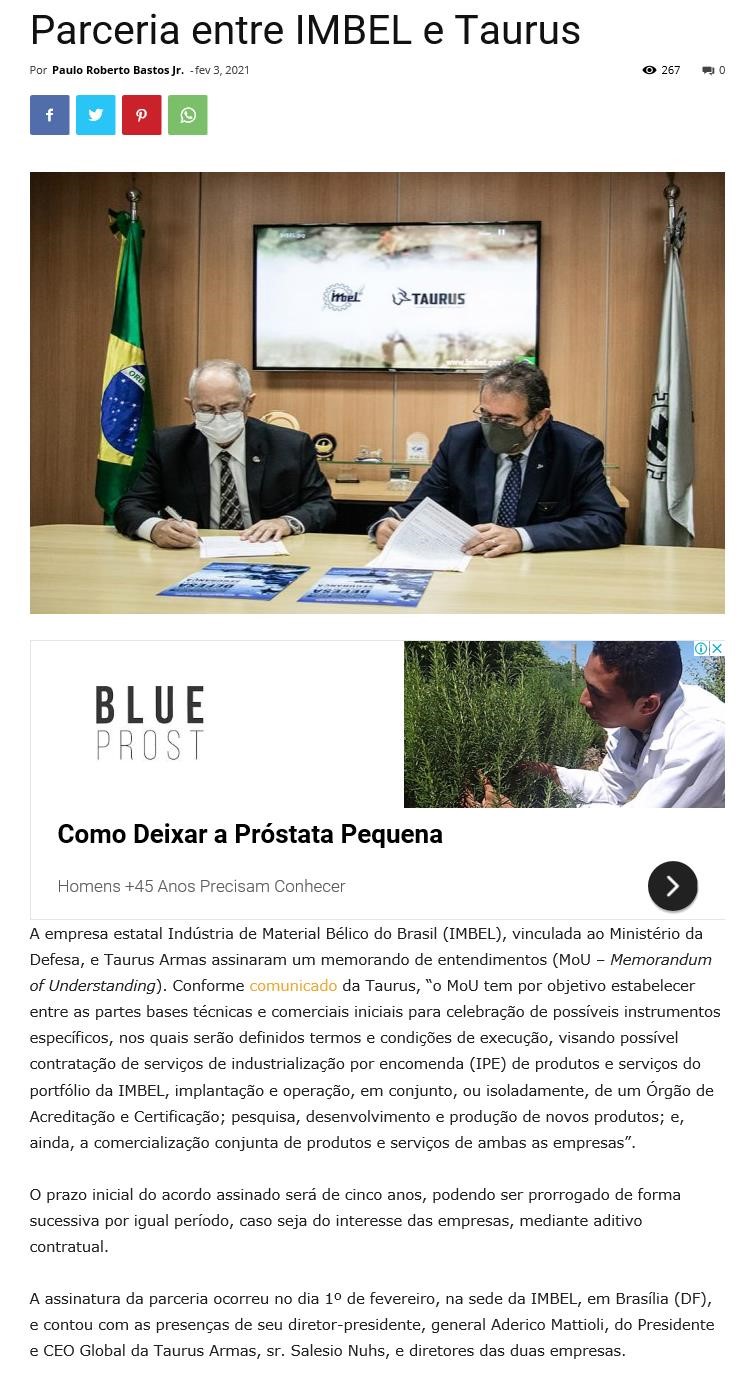The height and width of the screenshot is (1386, 751).
Task: Open the advertisement photo of the man
Action: pyautogui.click(x=563, y=724)
